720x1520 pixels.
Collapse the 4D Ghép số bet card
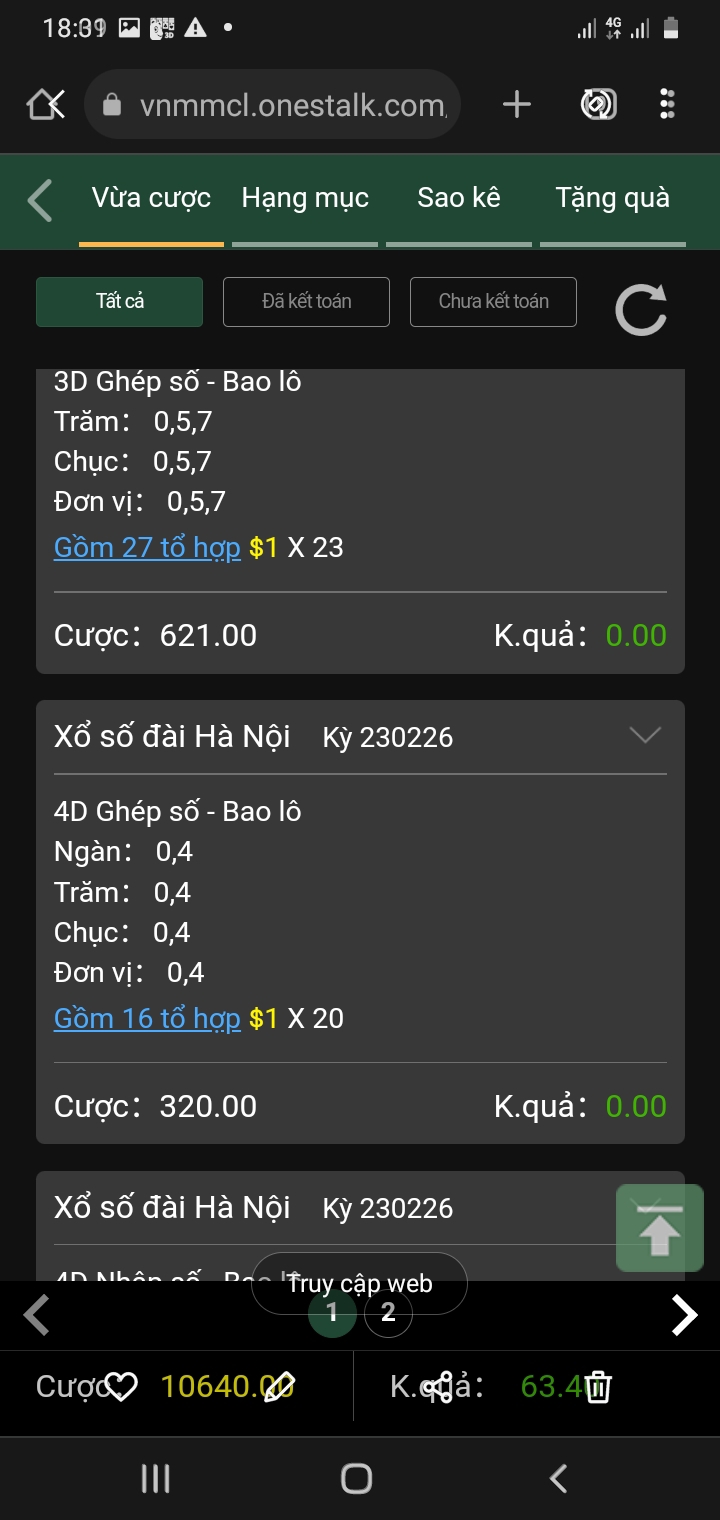[x=645, y=736]
